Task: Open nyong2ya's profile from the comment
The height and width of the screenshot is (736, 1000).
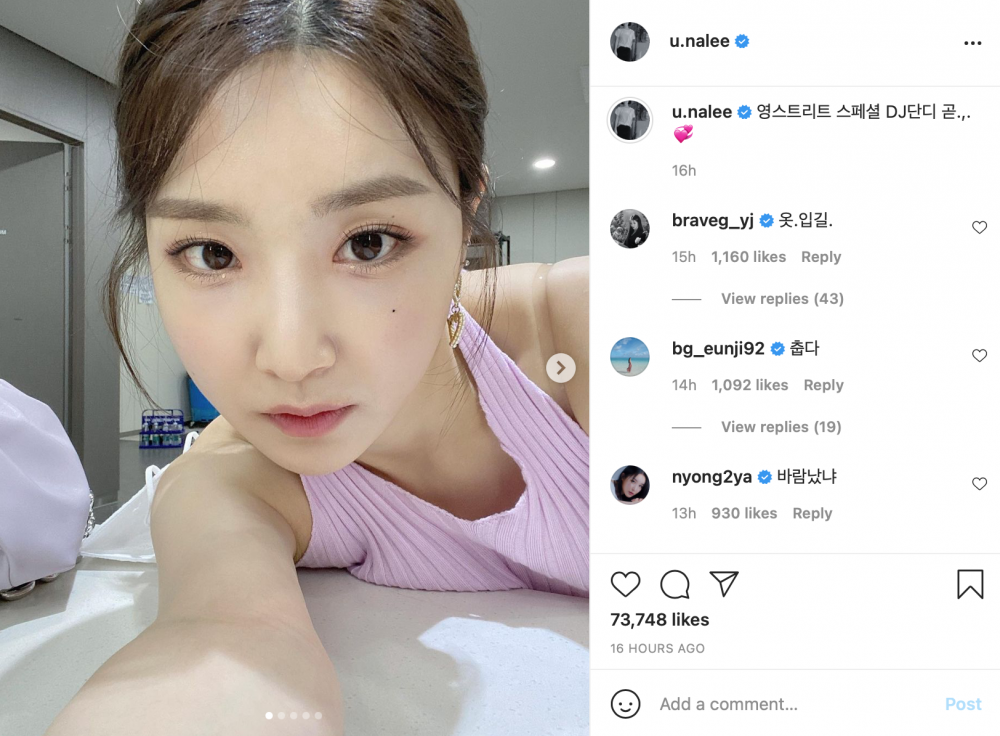Action: coord(711,477)
